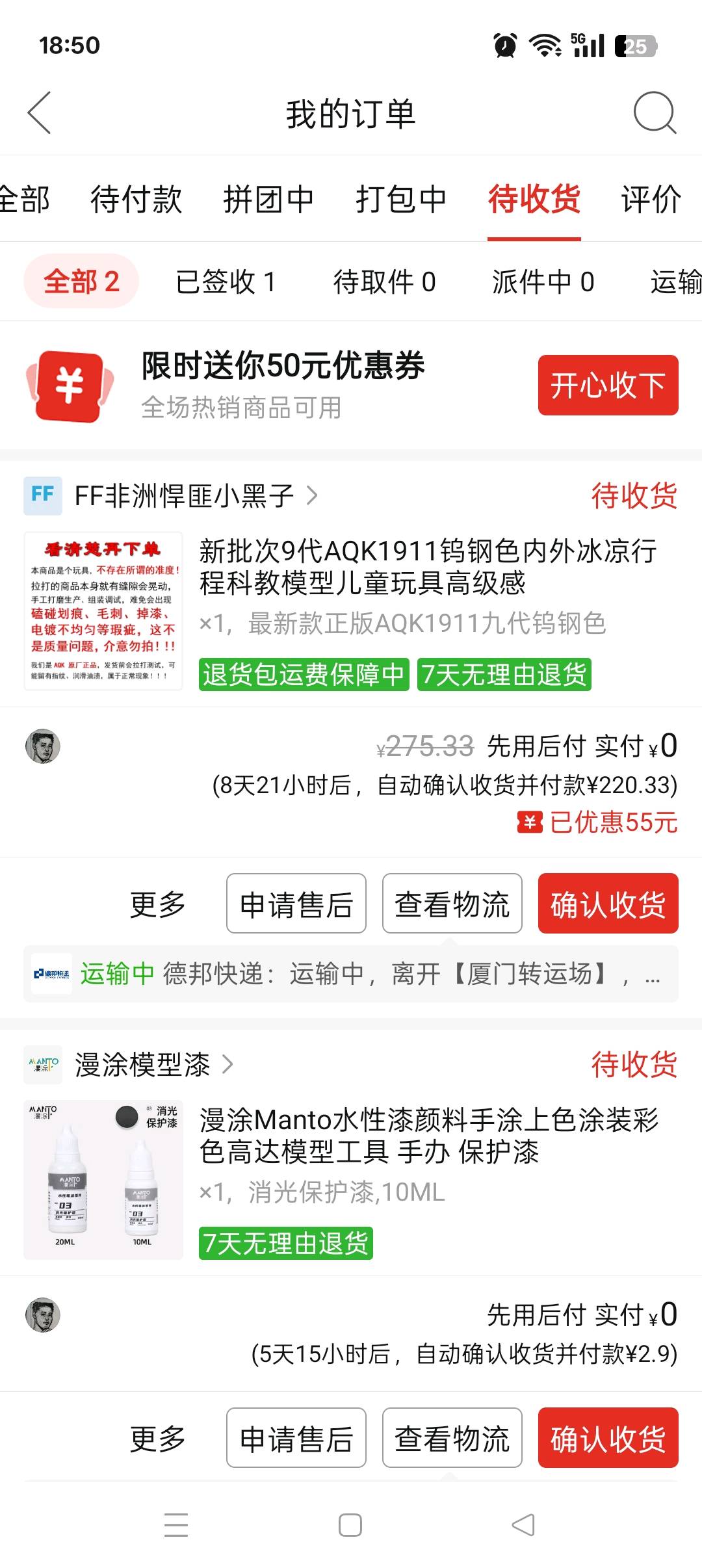
Task: Open 更多 options for the AQK1911 order
Action: click(158, 904)
